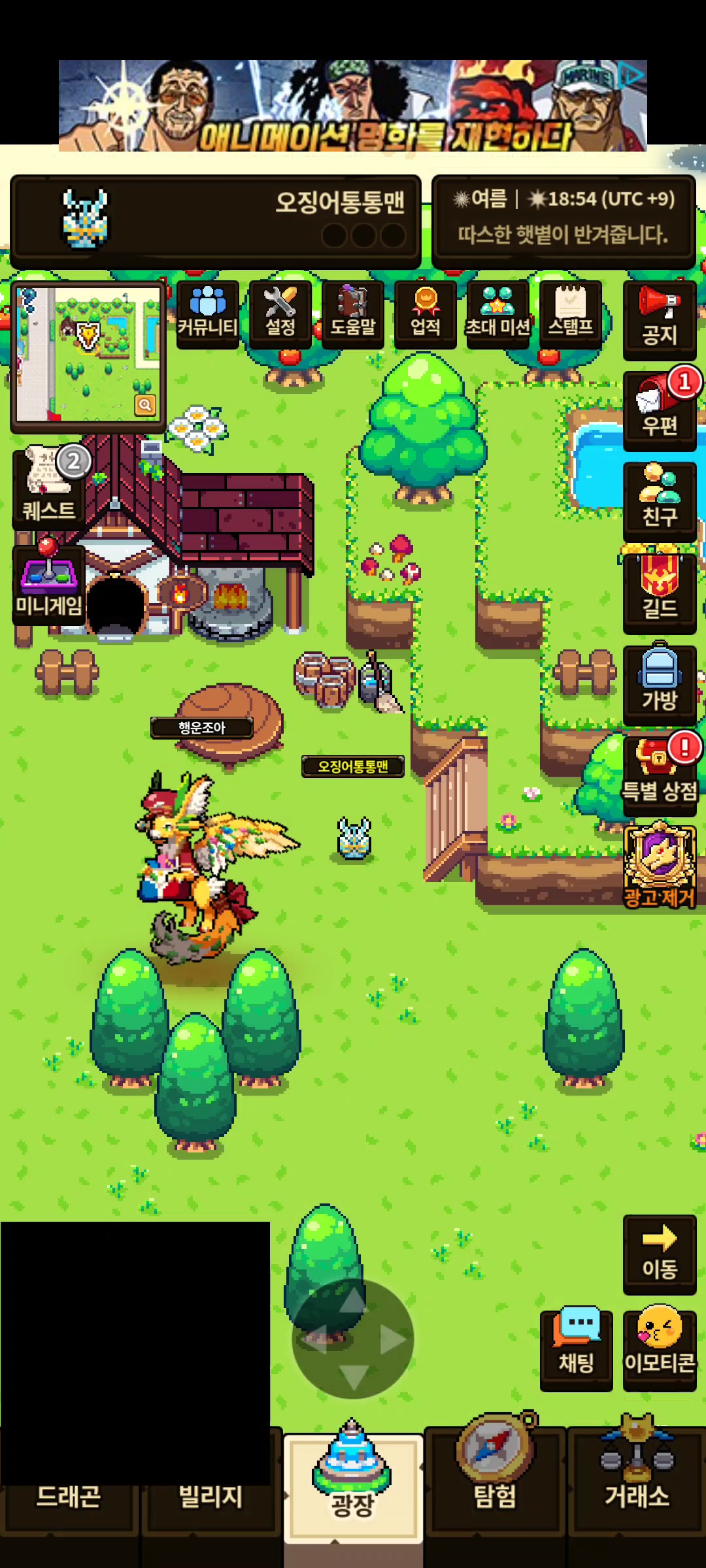
Task: Tap the 광고 제거 ad removal offer
Action: point(659,866)
